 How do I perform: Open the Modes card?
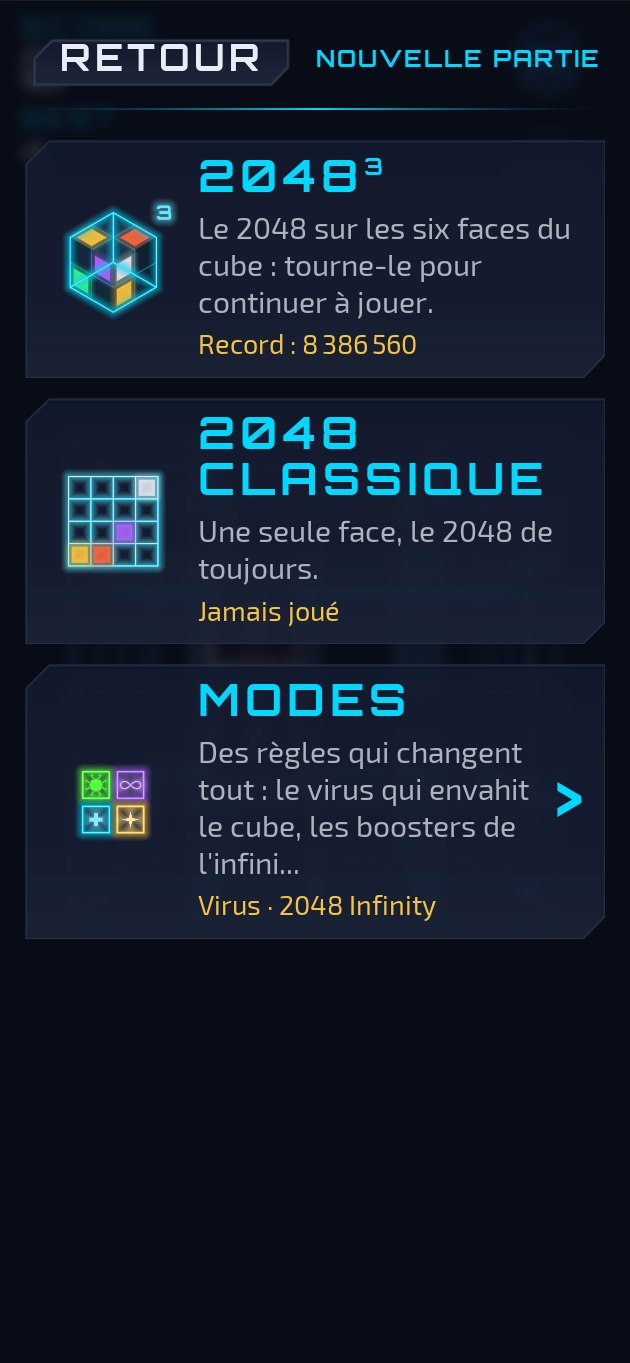pyautogui.click(x=315, y=802)
